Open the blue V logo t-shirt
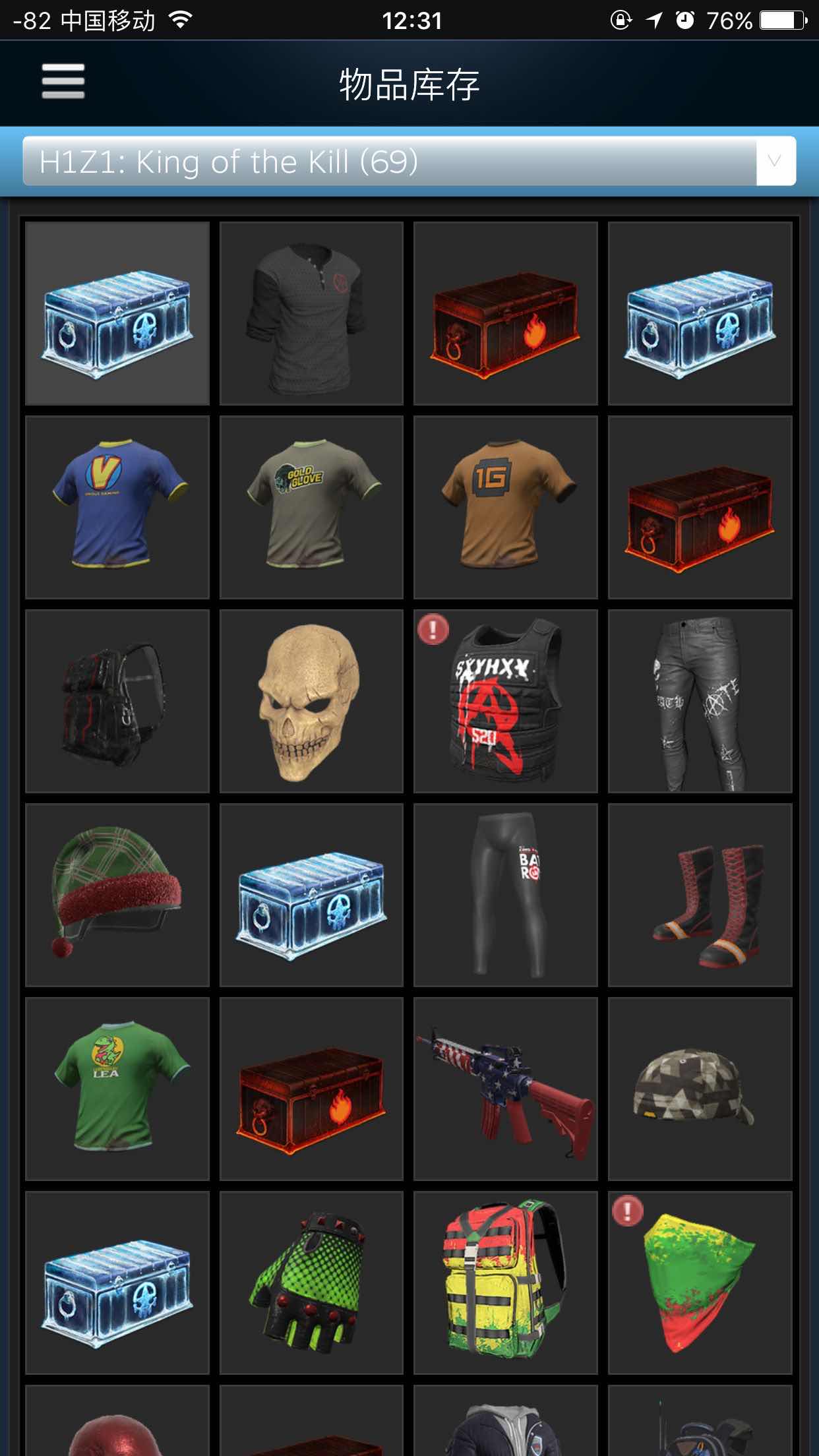 117,507
